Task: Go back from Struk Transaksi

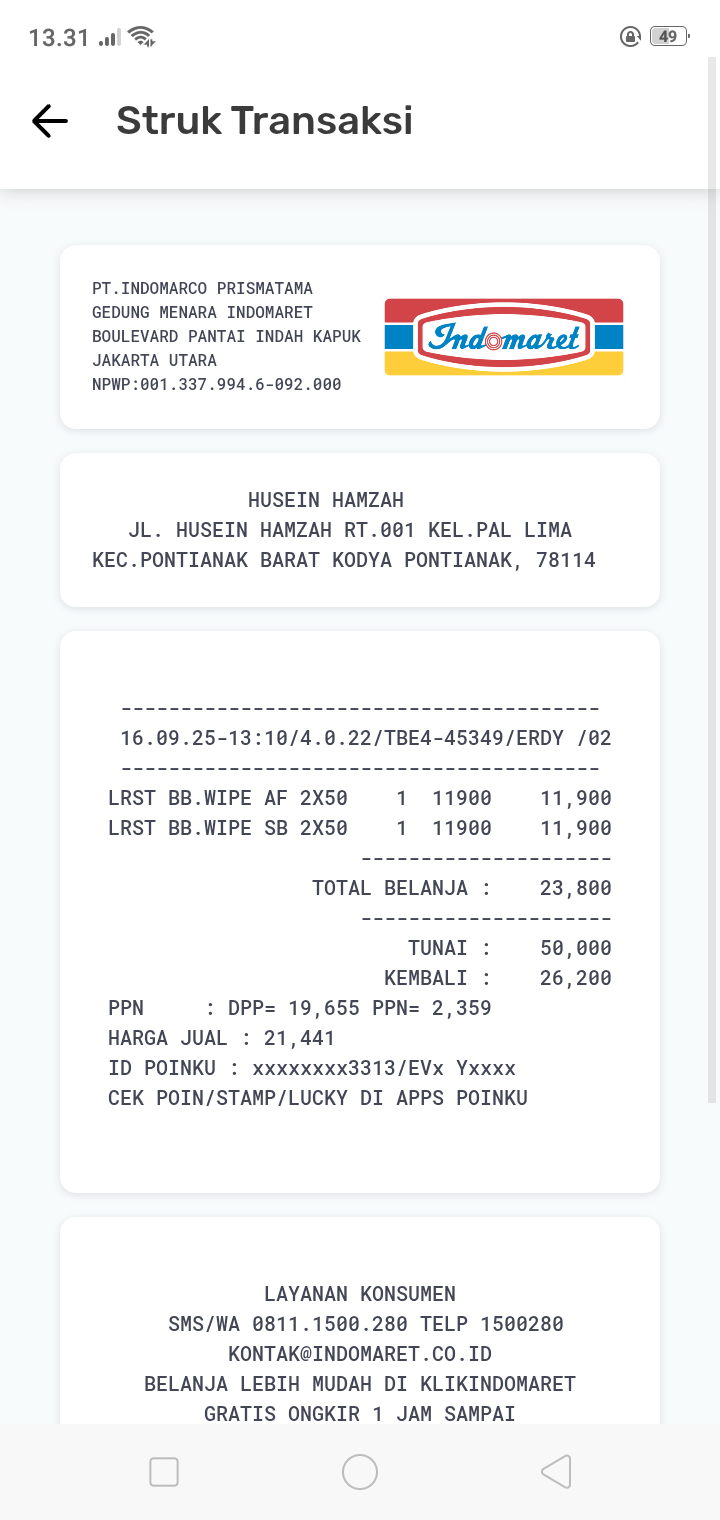Action: click(x=49, y=121)
